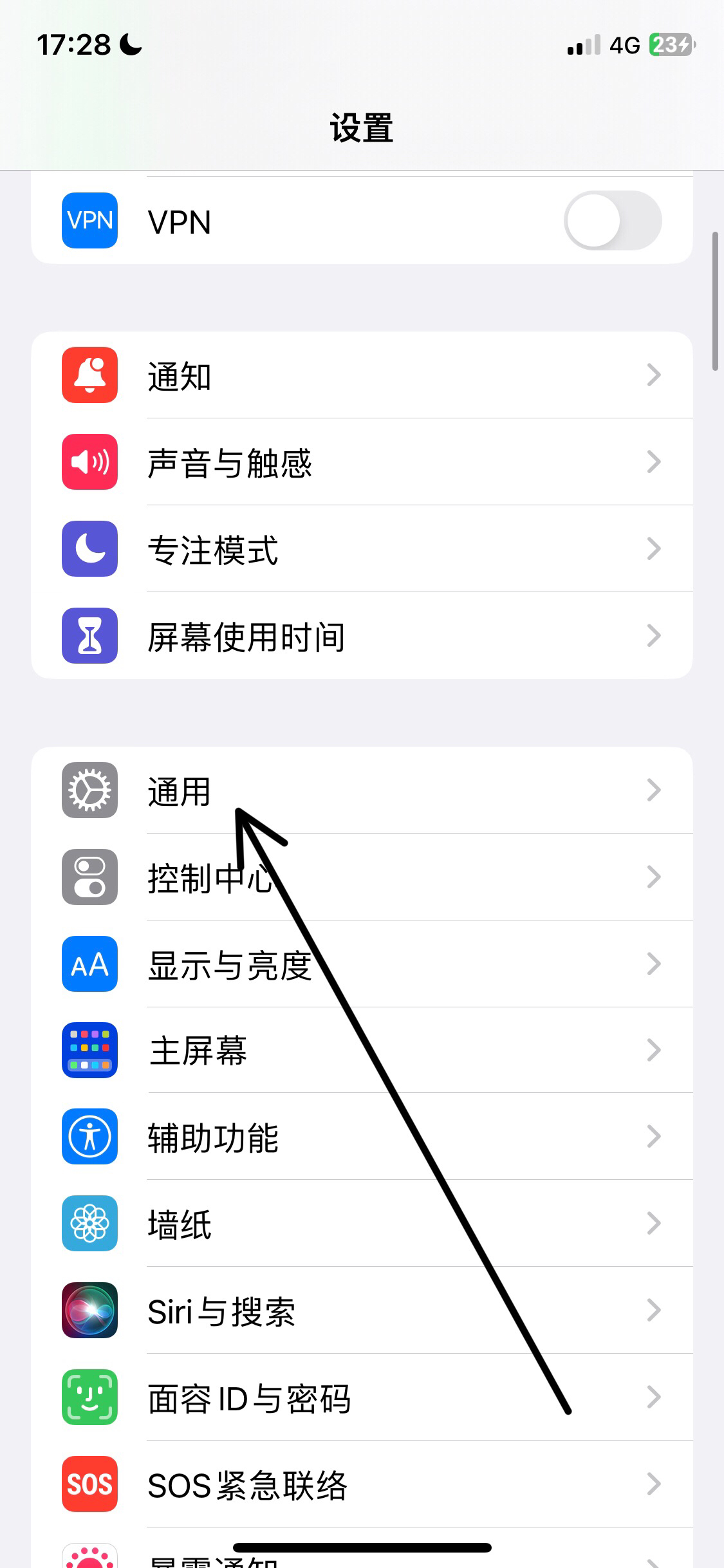Open 通知 settings
The height and width of the screenshot is (1568, 724).
click(x=362, y=375)
